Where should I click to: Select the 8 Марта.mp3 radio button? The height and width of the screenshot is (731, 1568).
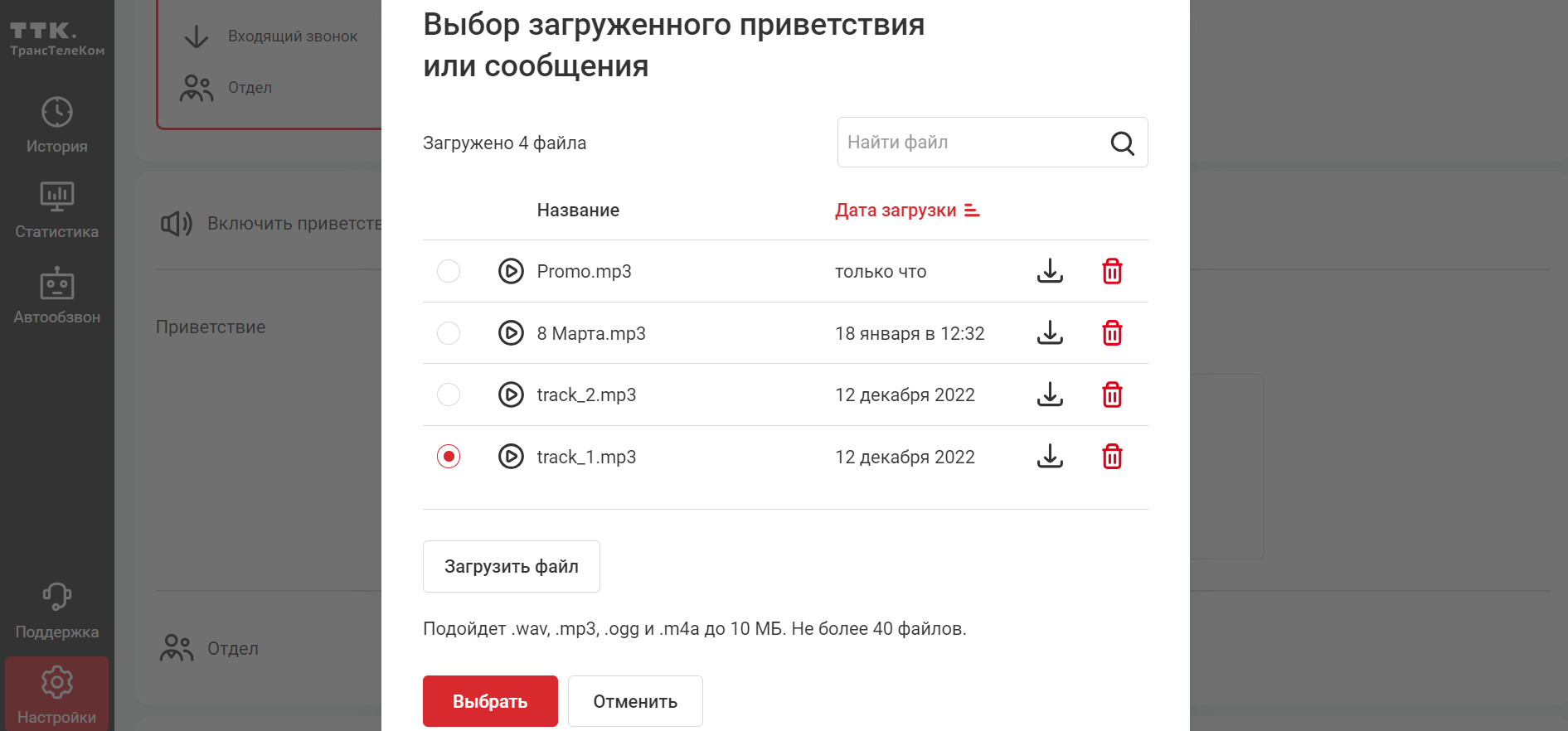pos(449,333)
